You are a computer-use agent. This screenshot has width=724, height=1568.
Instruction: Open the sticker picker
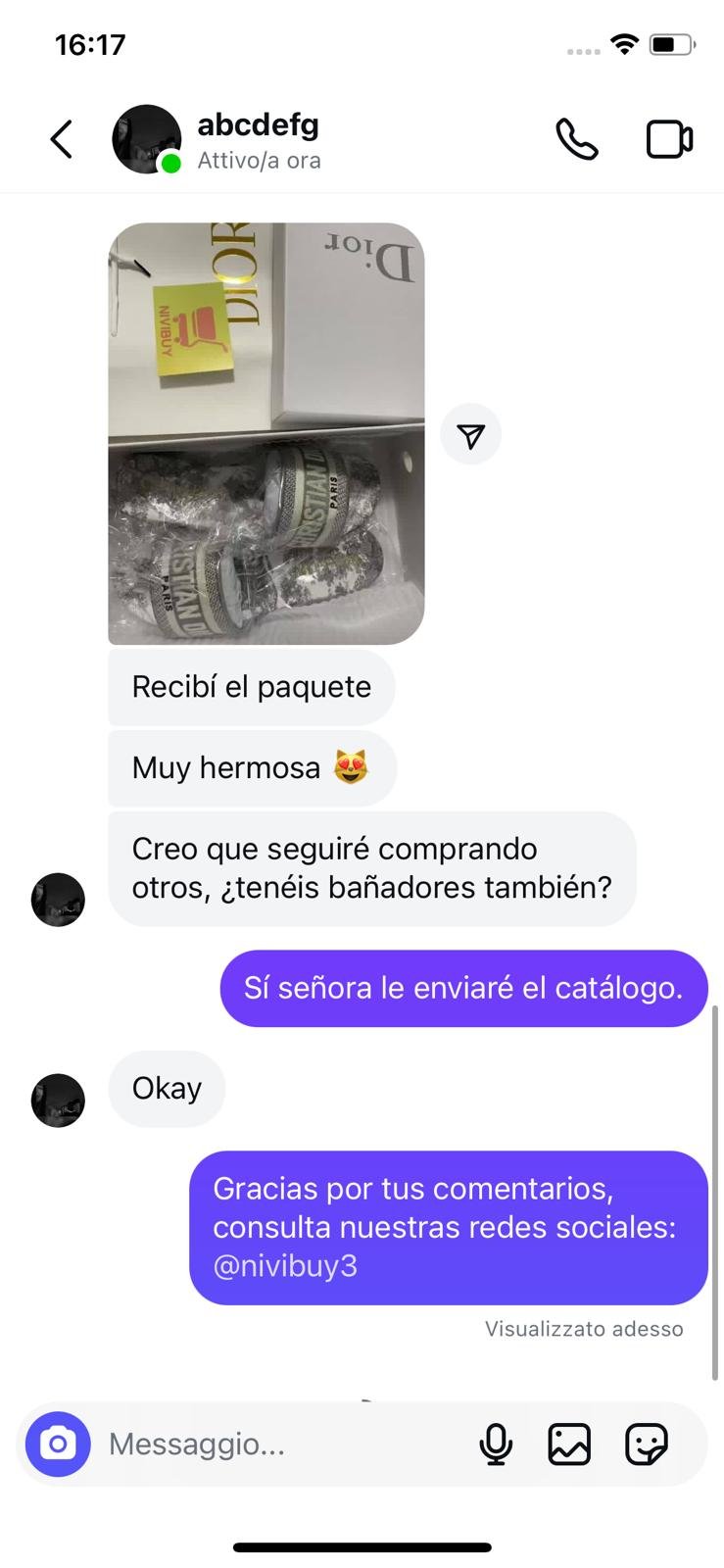646,1444
